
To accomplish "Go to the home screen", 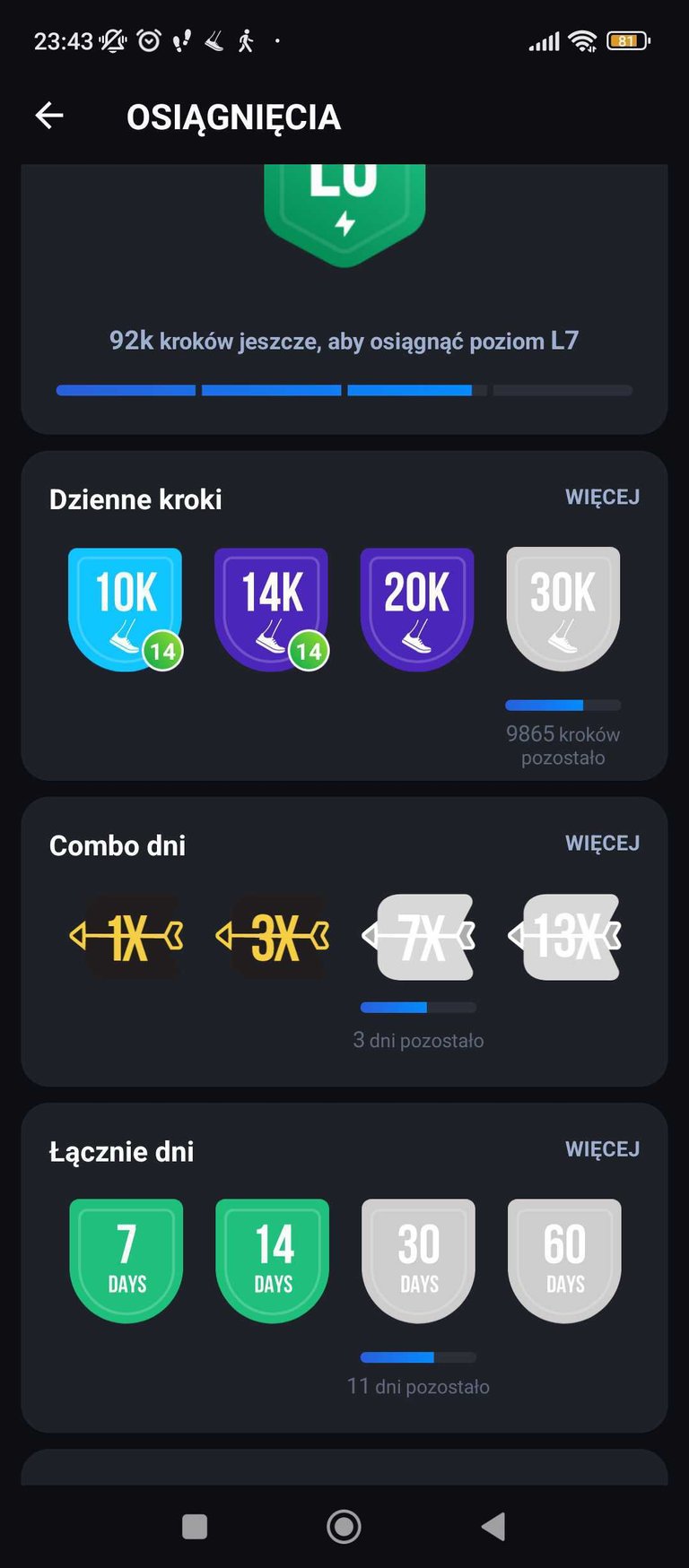I will coord(344,1526).
